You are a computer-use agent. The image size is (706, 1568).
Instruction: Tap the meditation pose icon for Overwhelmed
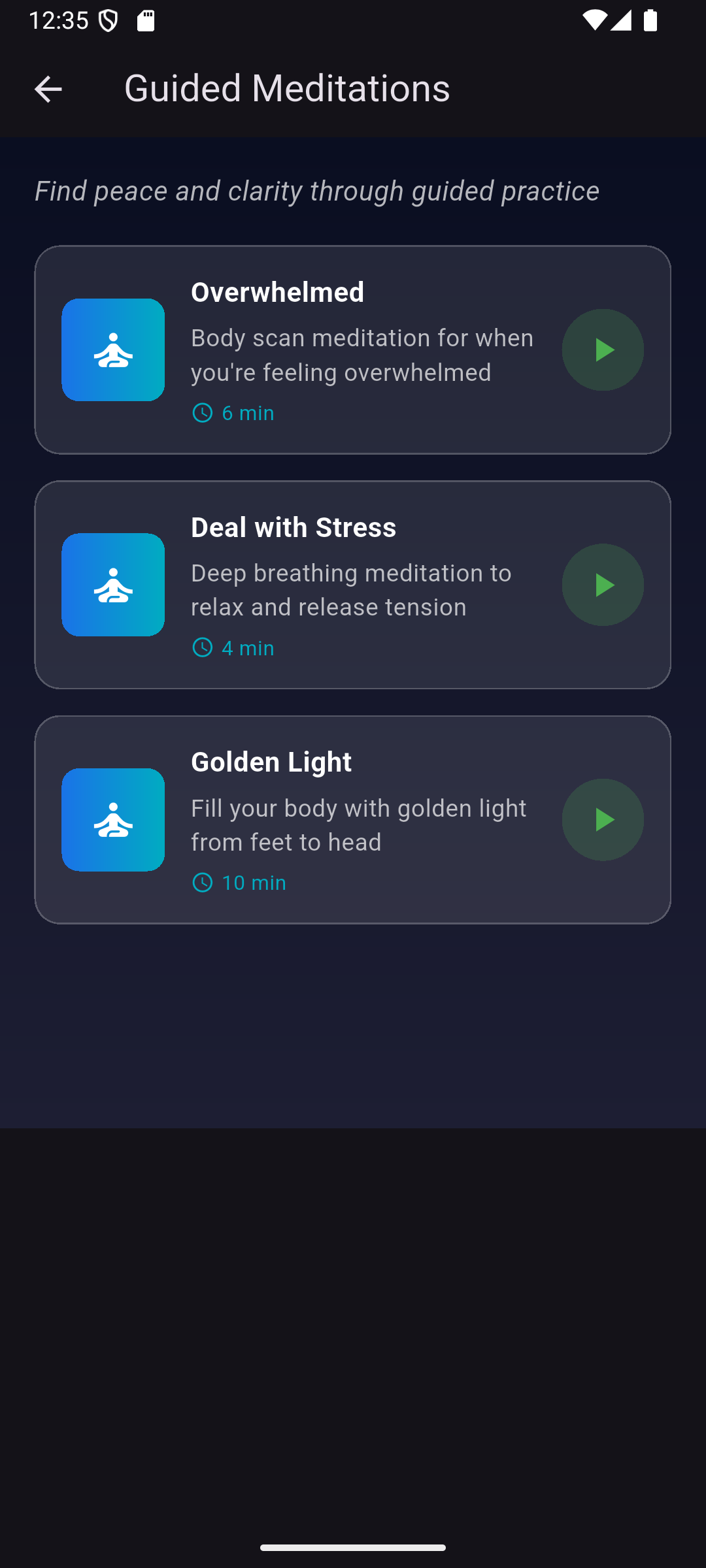[x=112, y=350]
